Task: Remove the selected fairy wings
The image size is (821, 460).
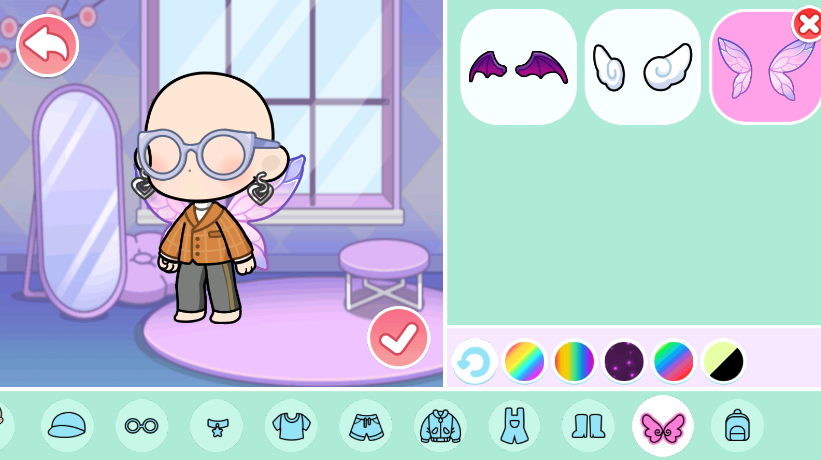Action: pyautogui.click(x=807, y=23)
